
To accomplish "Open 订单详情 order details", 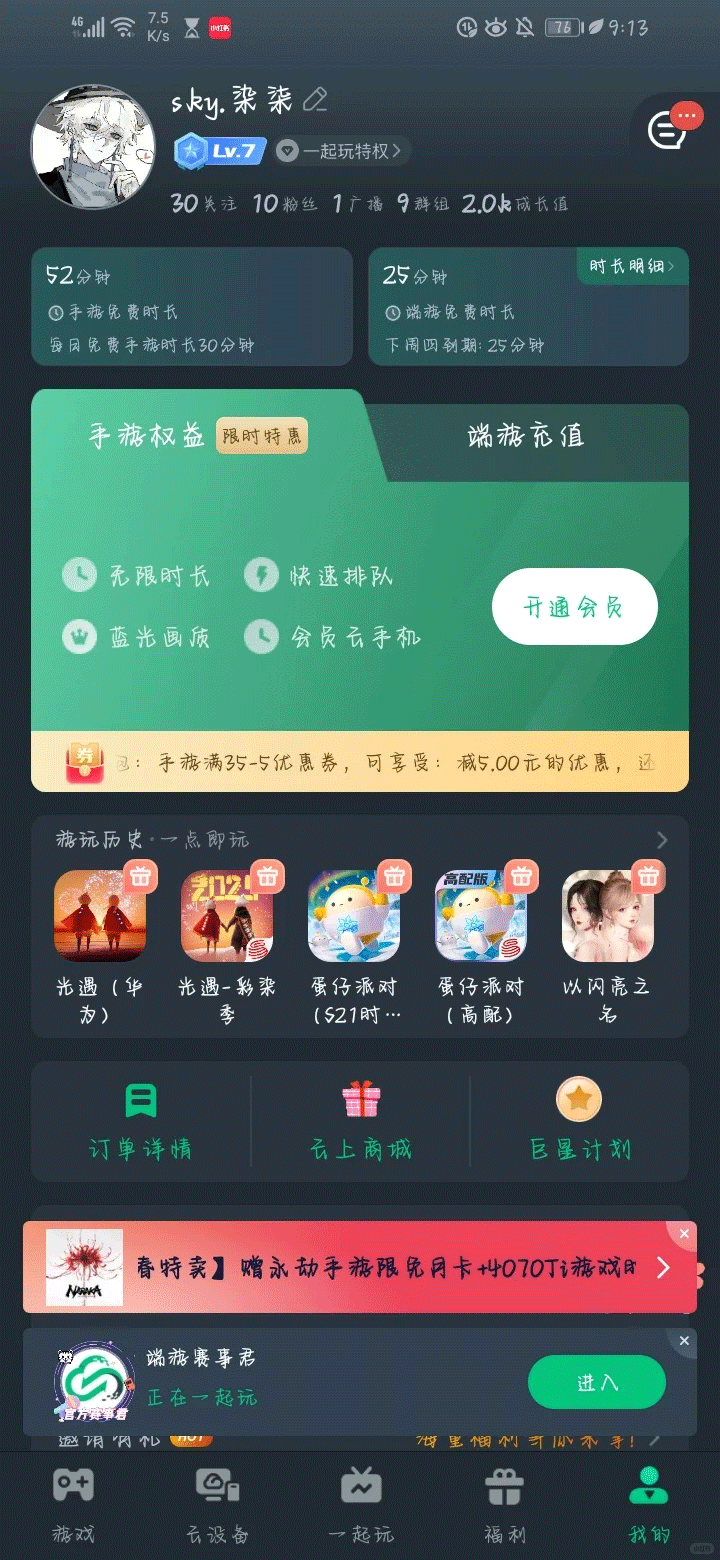I will [141, 1121].
